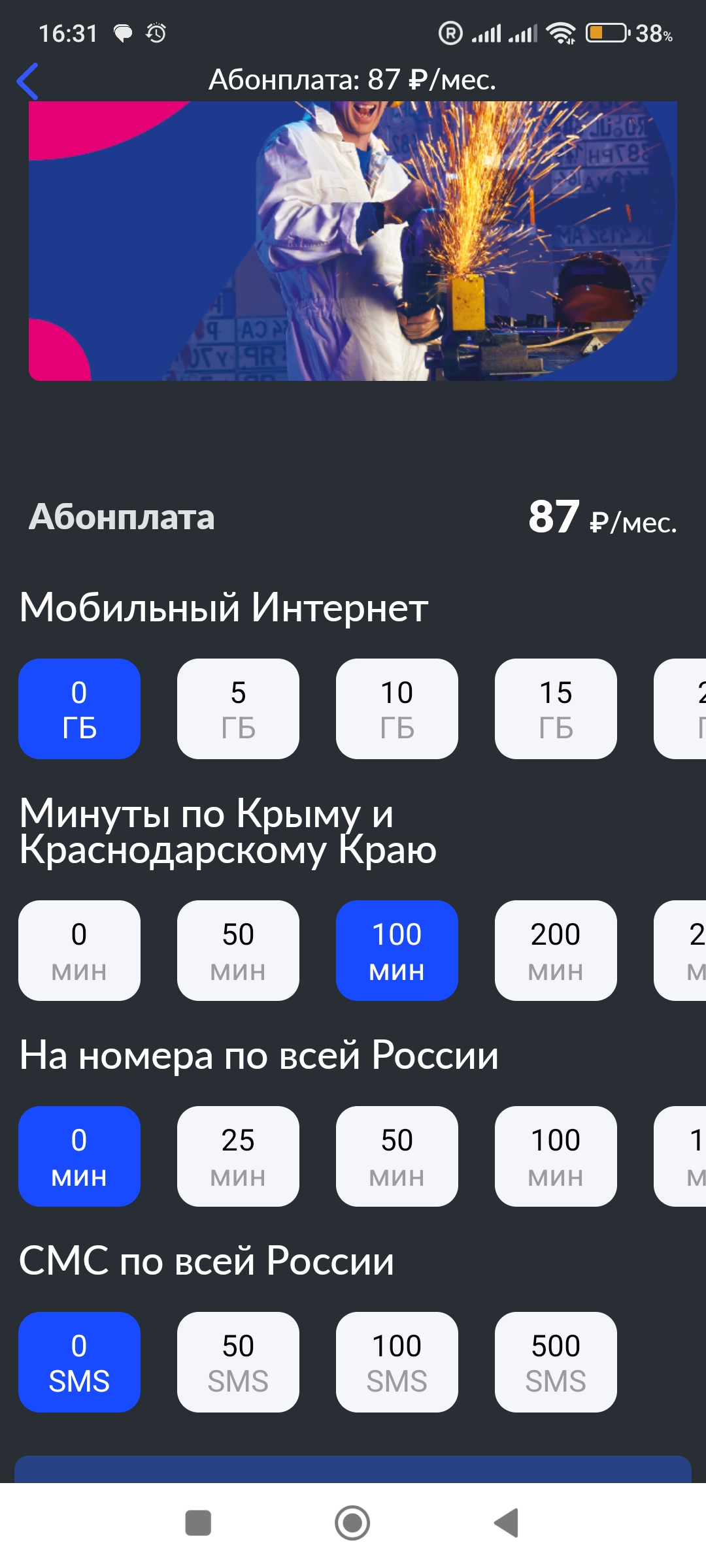Go back using the top-left arrow

(27, 81)
